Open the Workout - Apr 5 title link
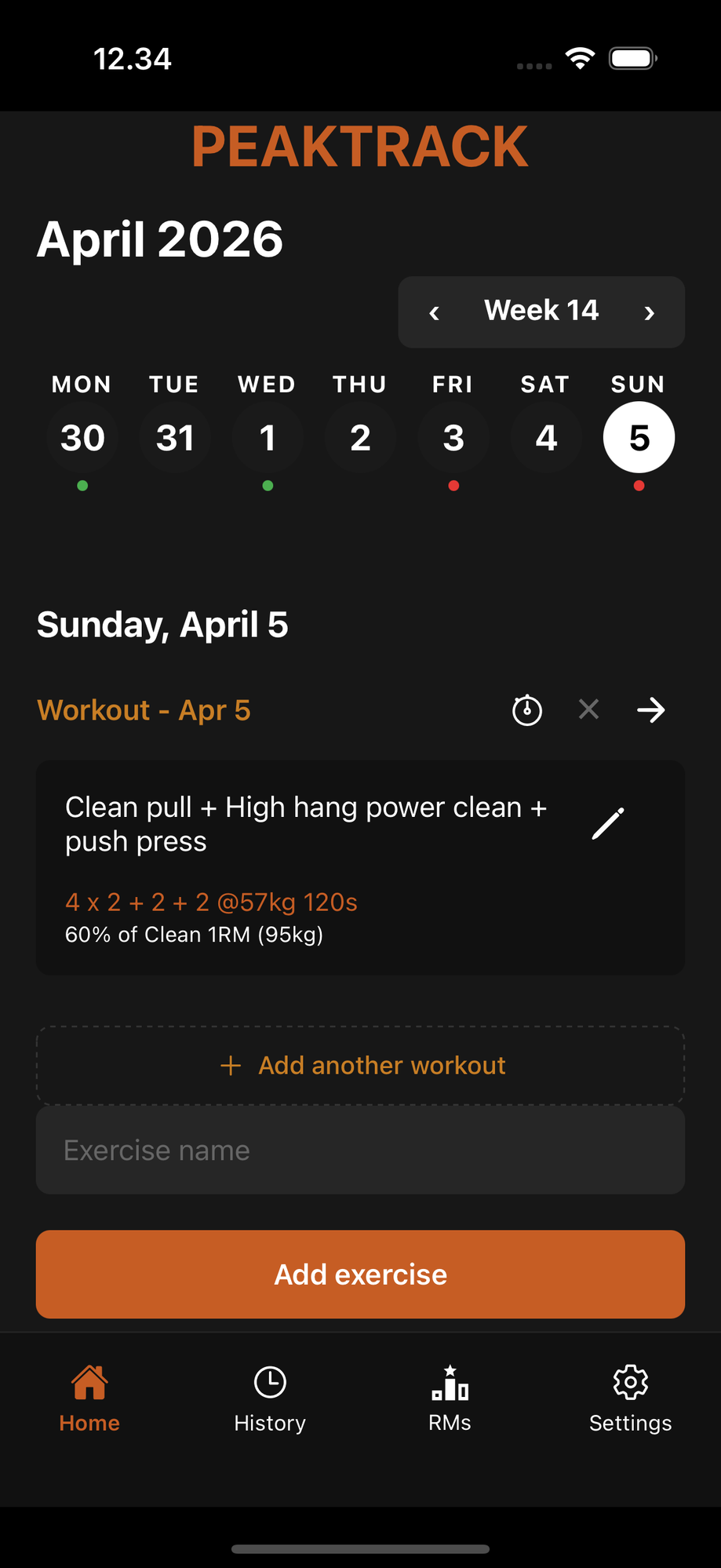Viewport: 721px width, 1568px height. 143,709
